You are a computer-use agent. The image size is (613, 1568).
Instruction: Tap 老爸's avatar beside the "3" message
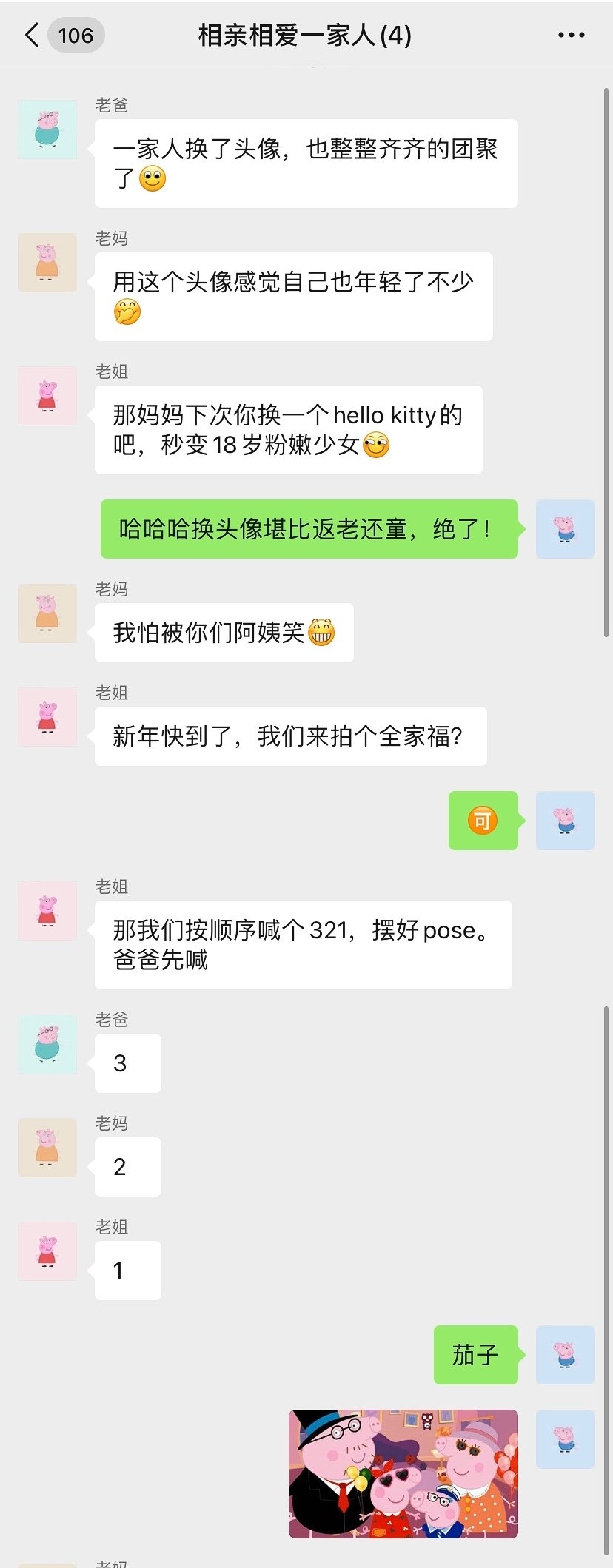pos(47,1043)
